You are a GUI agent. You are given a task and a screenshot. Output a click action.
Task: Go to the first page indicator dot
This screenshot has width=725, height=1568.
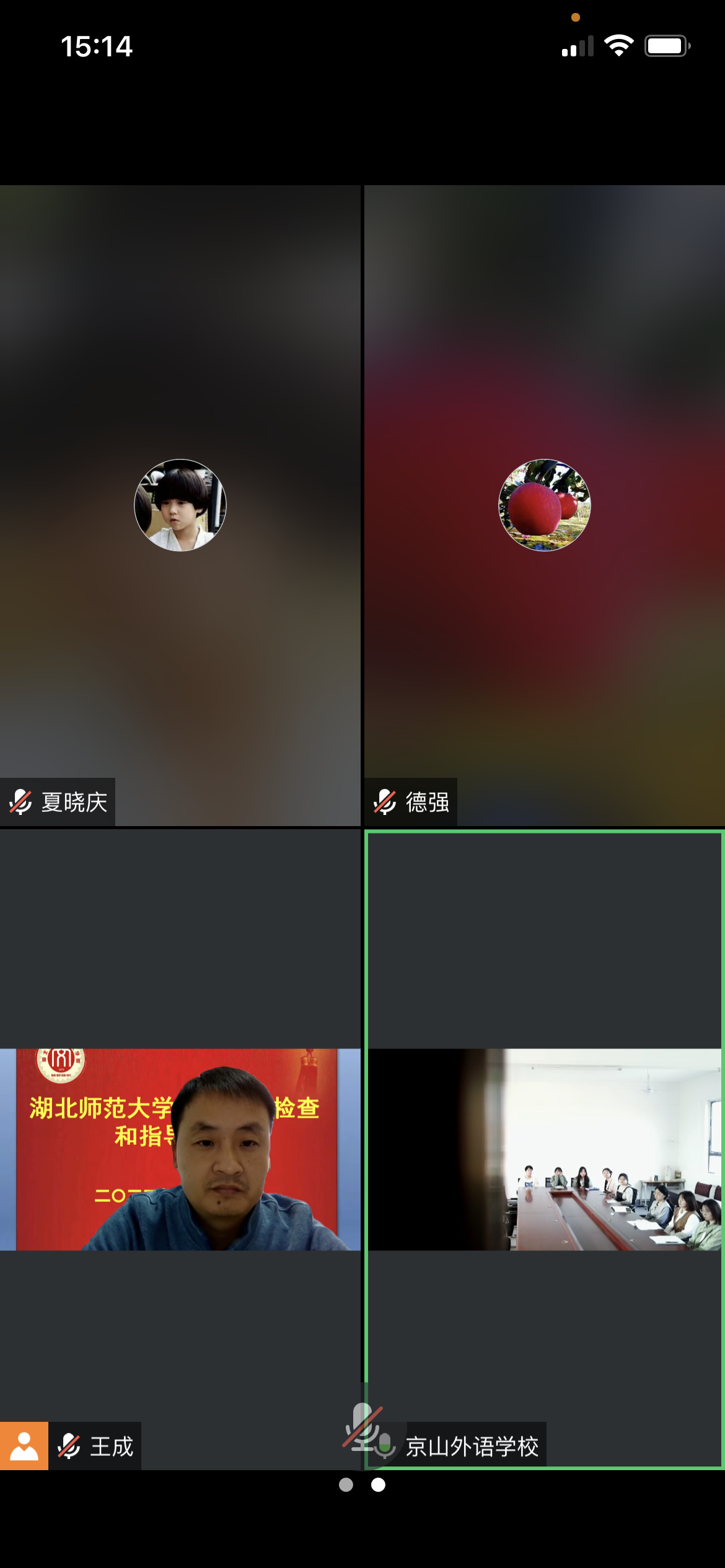pyautogui.click(x=346, y=1484)
